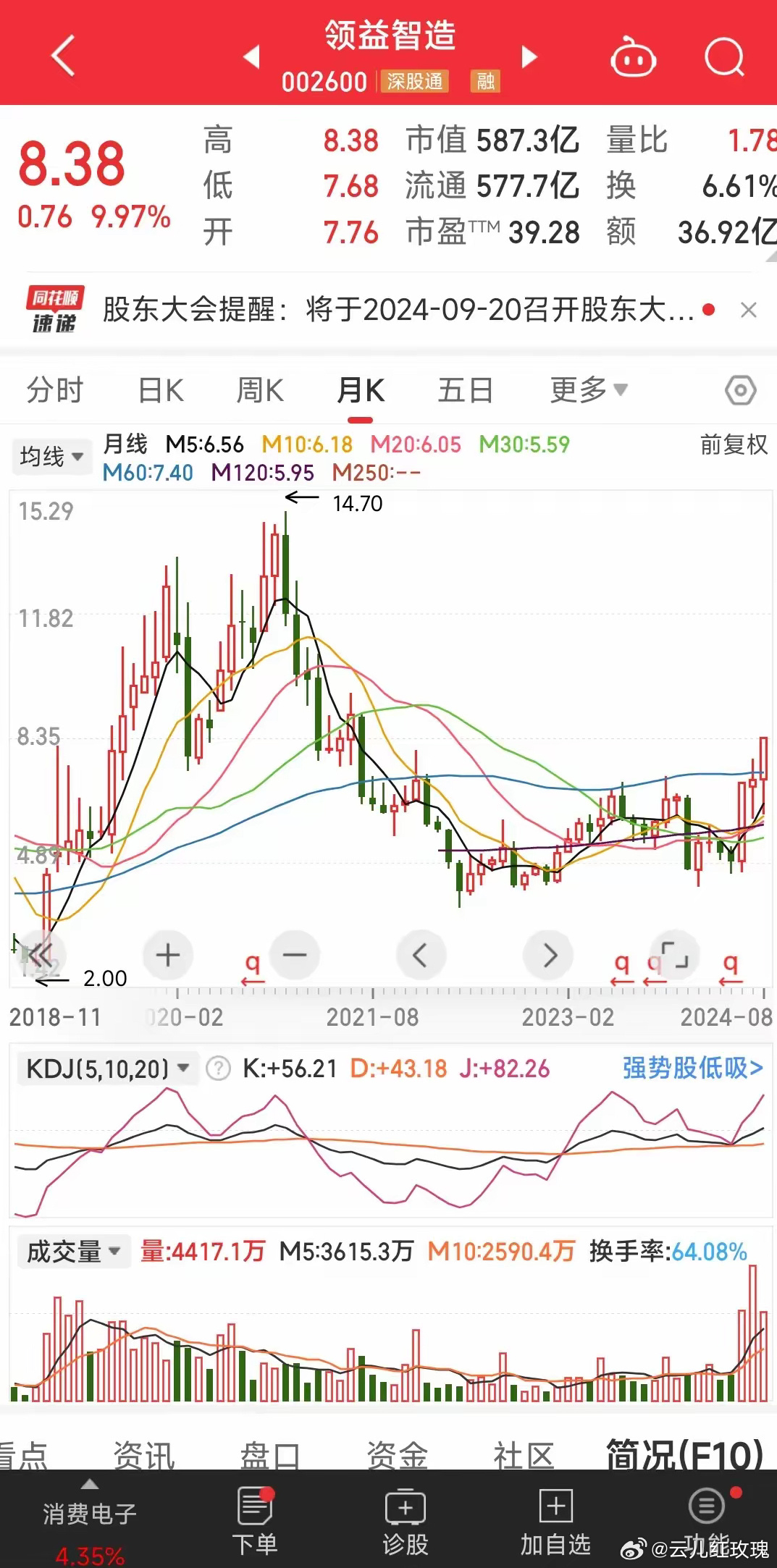Switch to the previous stock
The width and height of the screenshot is (777, 1568).
pyautogui.click(x=251, y=56)
